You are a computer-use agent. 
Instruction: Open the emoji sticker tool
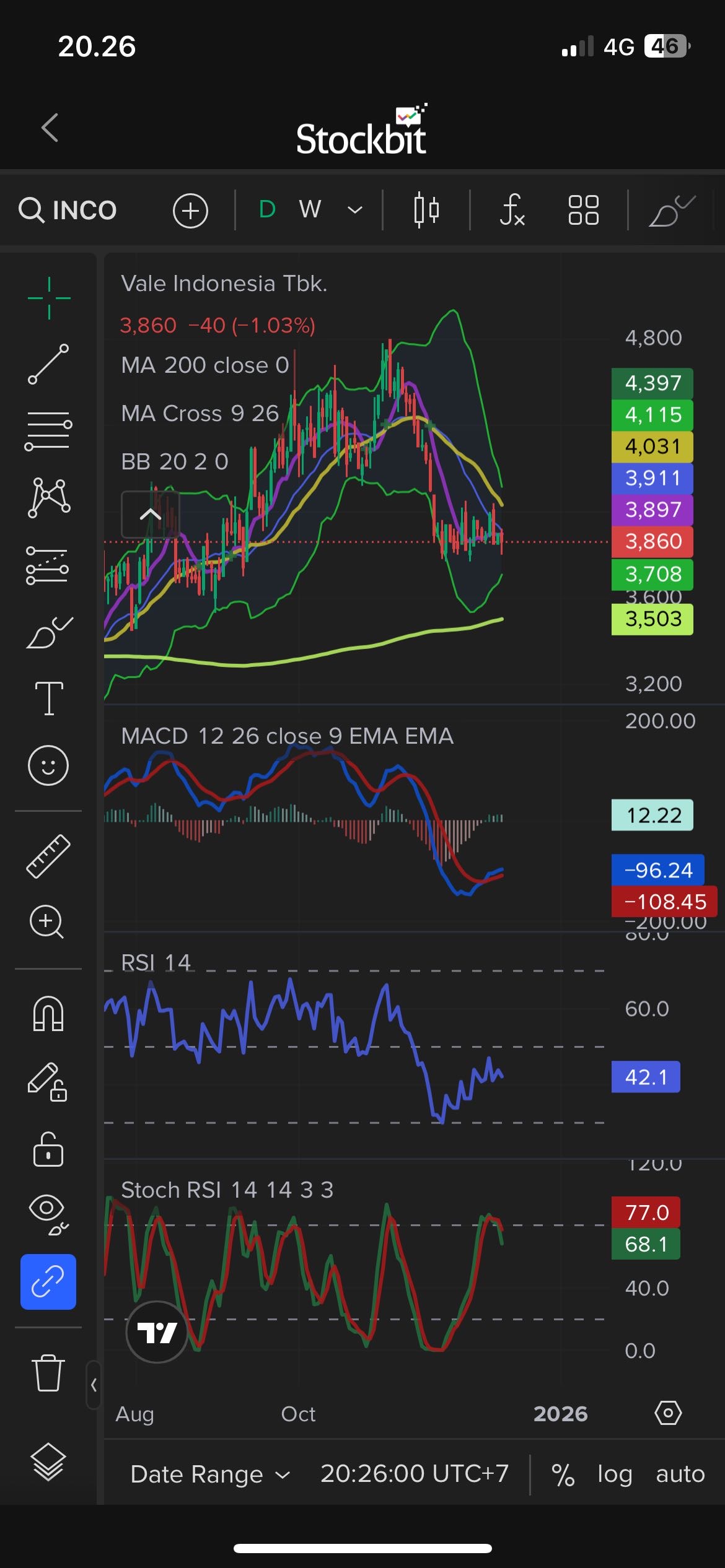48,765
